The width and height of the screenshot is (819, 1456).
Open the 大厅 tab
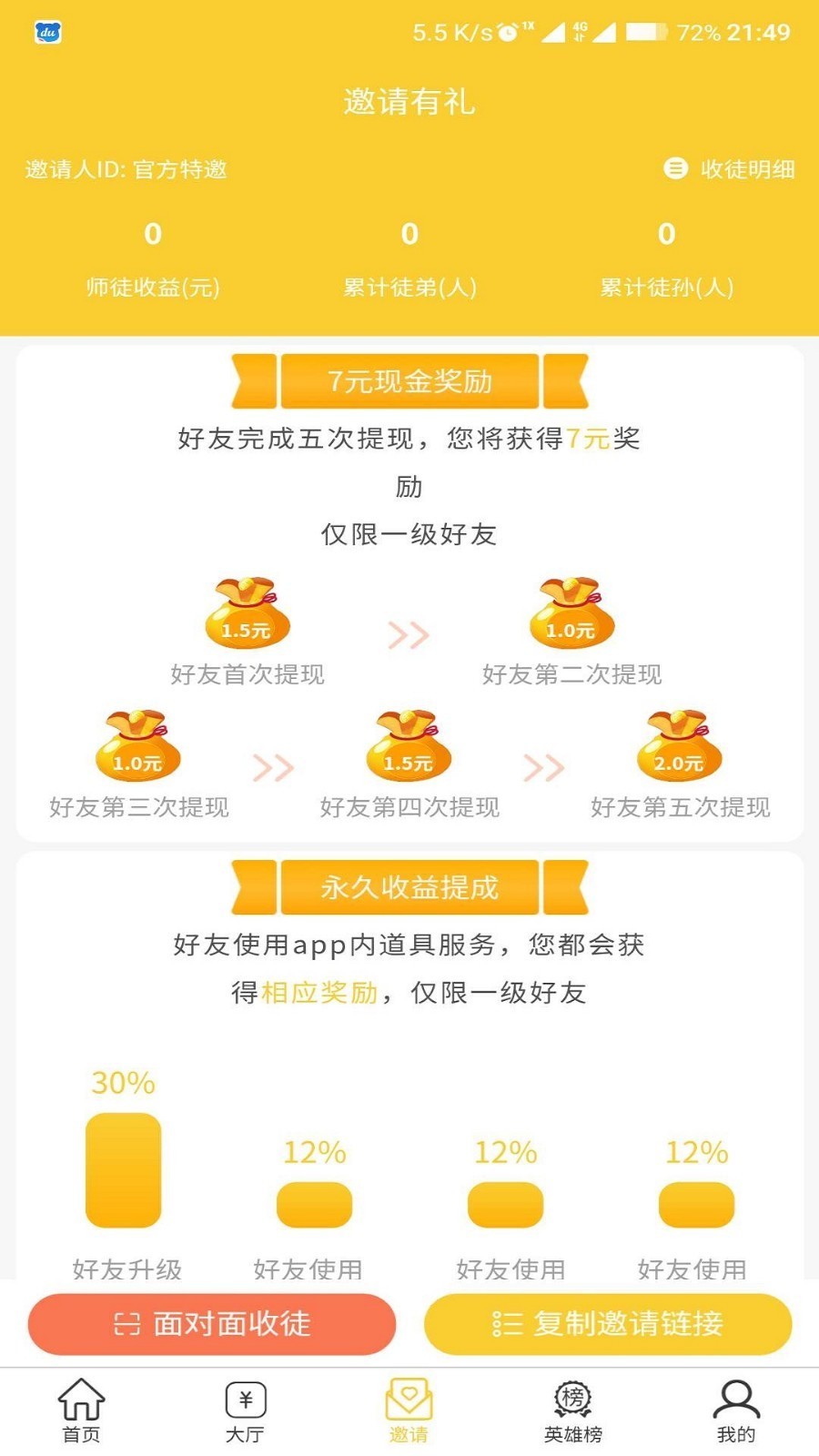coord(246,1410)
